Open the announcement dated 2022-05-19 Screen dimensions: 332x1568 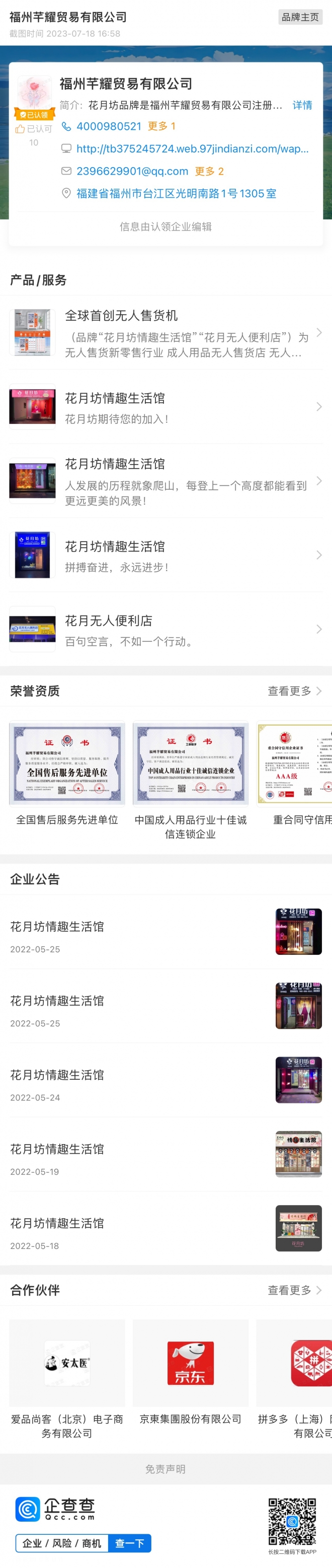click(165, 1154)
